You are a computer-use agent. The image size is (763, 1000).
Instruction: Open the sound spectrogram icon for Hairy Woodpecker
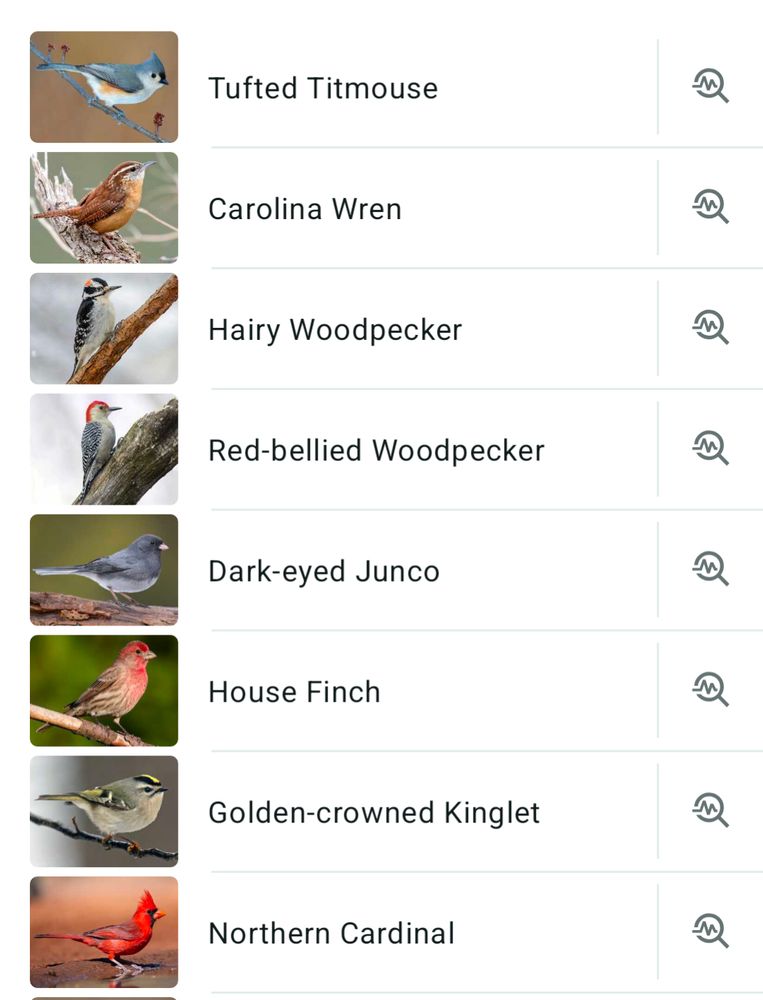pyautogui.click(x=710, y=328)
